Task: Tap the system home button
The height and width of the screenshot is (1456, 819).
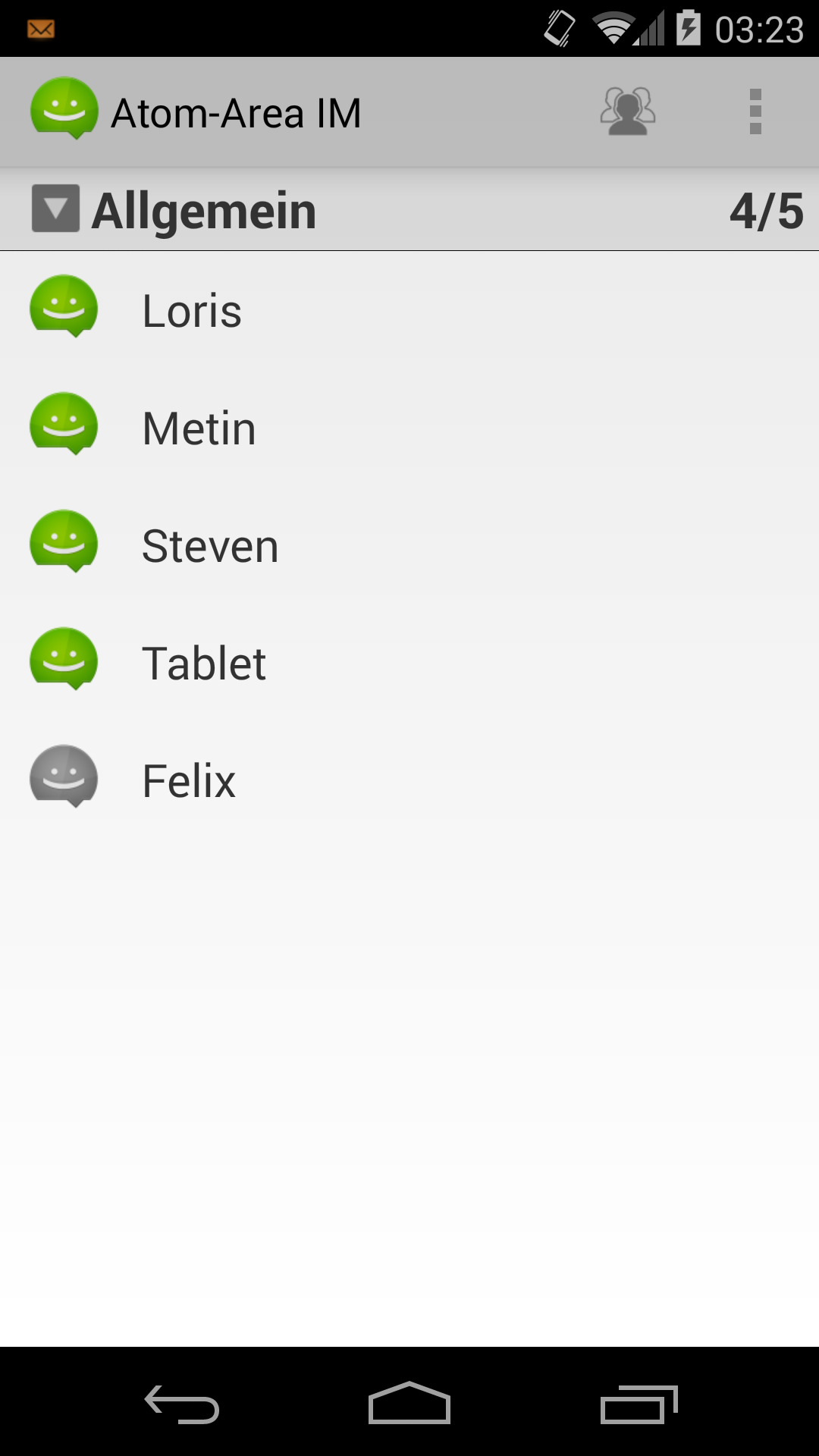Action: tap(409, 1404)
